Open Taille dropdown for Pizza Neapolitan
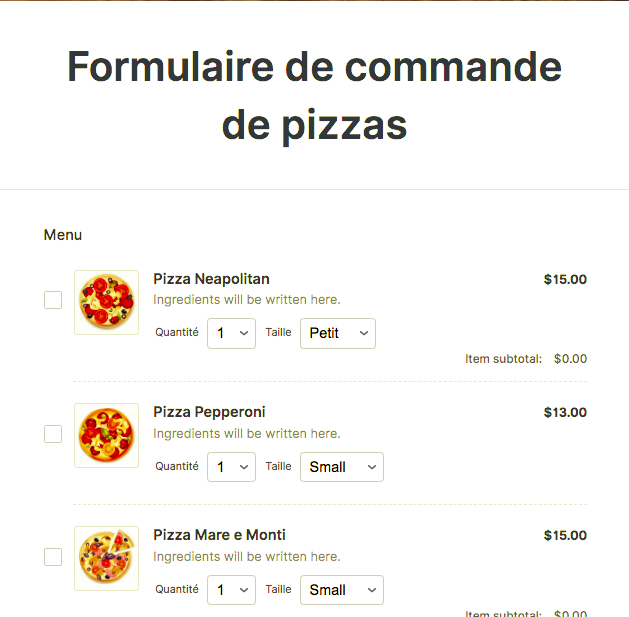The height and width of the screenshot is (617, 629). click(338, 333)
